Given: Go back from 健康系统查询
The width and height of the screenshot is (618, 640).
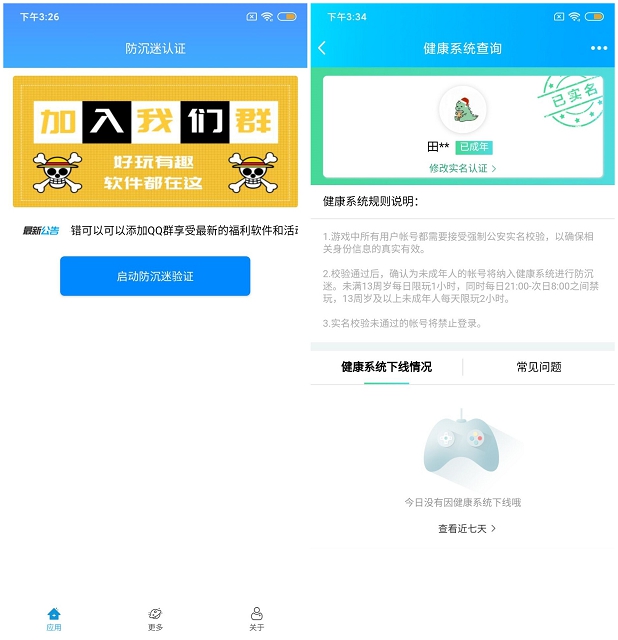Looking at the screenshot, I should (x=322, y=48).
